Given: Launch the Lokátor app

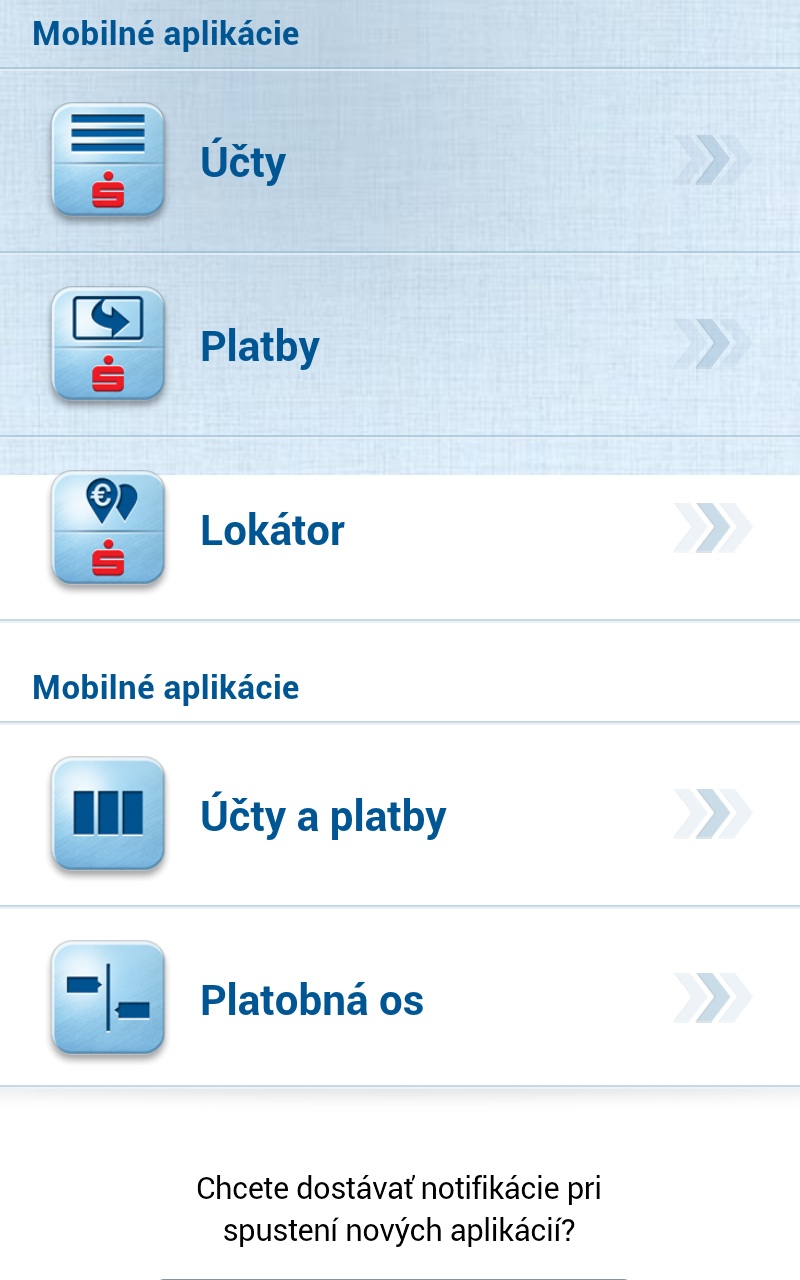Looking at the screenshot, I should (x=400, y=529).
